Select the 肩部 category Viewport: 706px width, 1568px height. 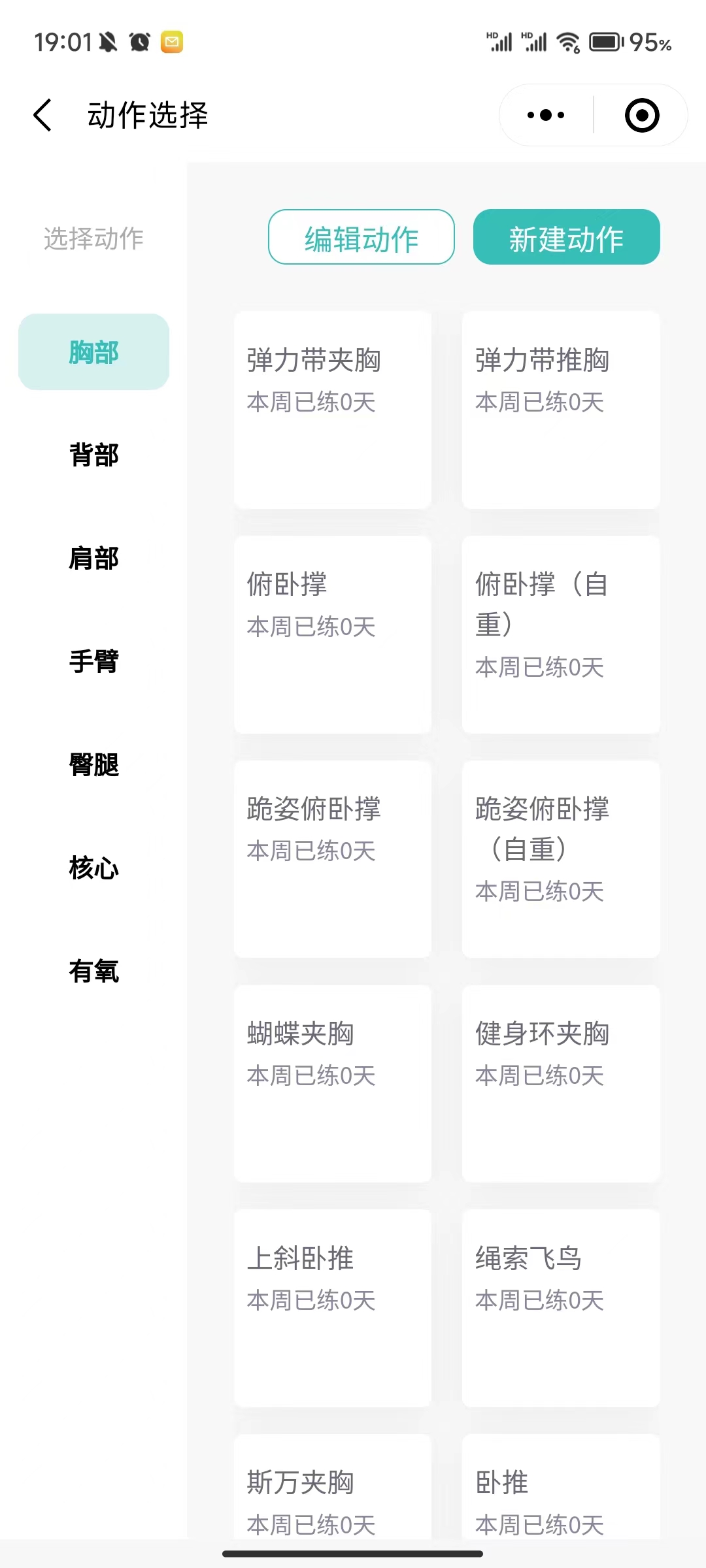tap(93, 558)
